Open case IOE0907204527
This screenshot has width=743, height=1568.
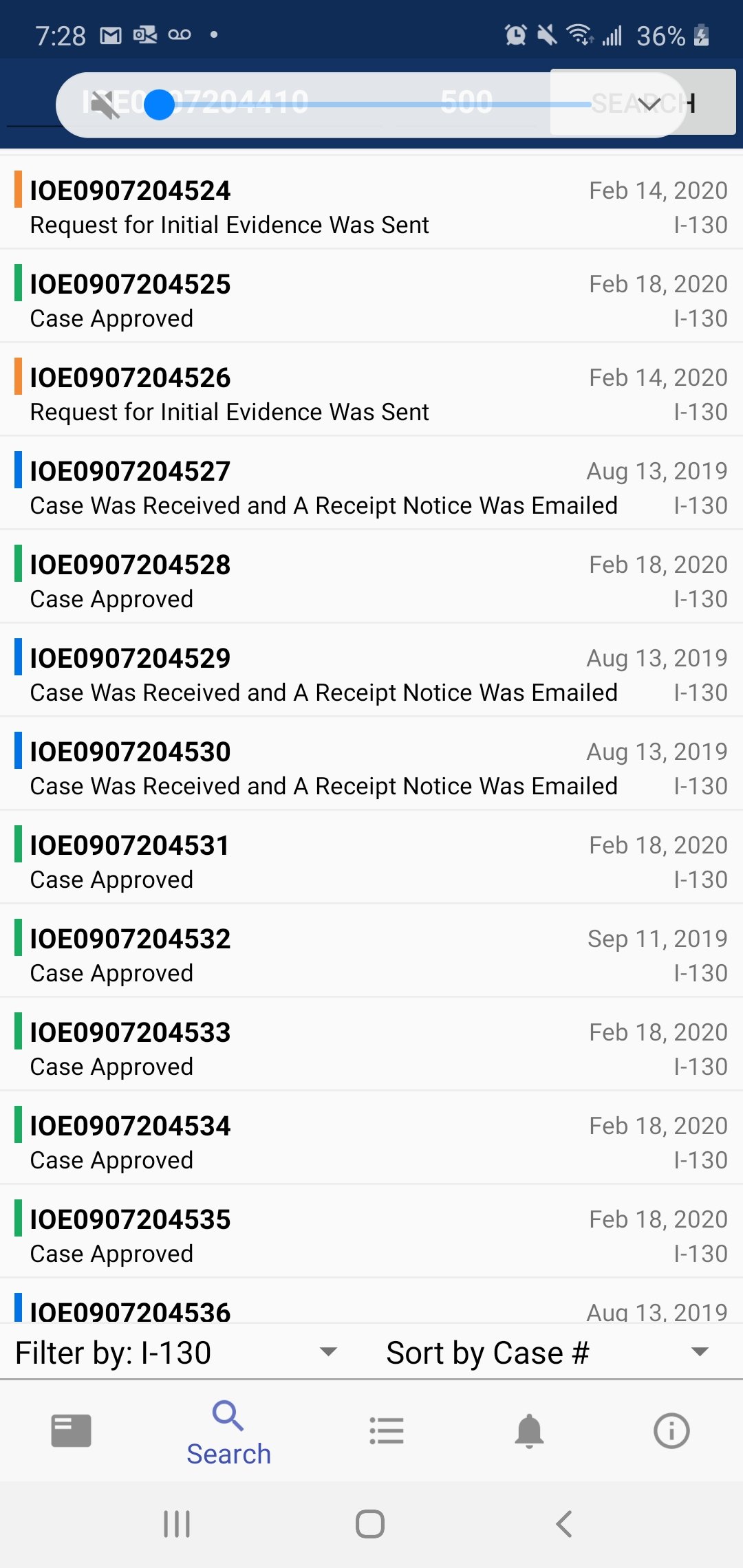[371, 483]
